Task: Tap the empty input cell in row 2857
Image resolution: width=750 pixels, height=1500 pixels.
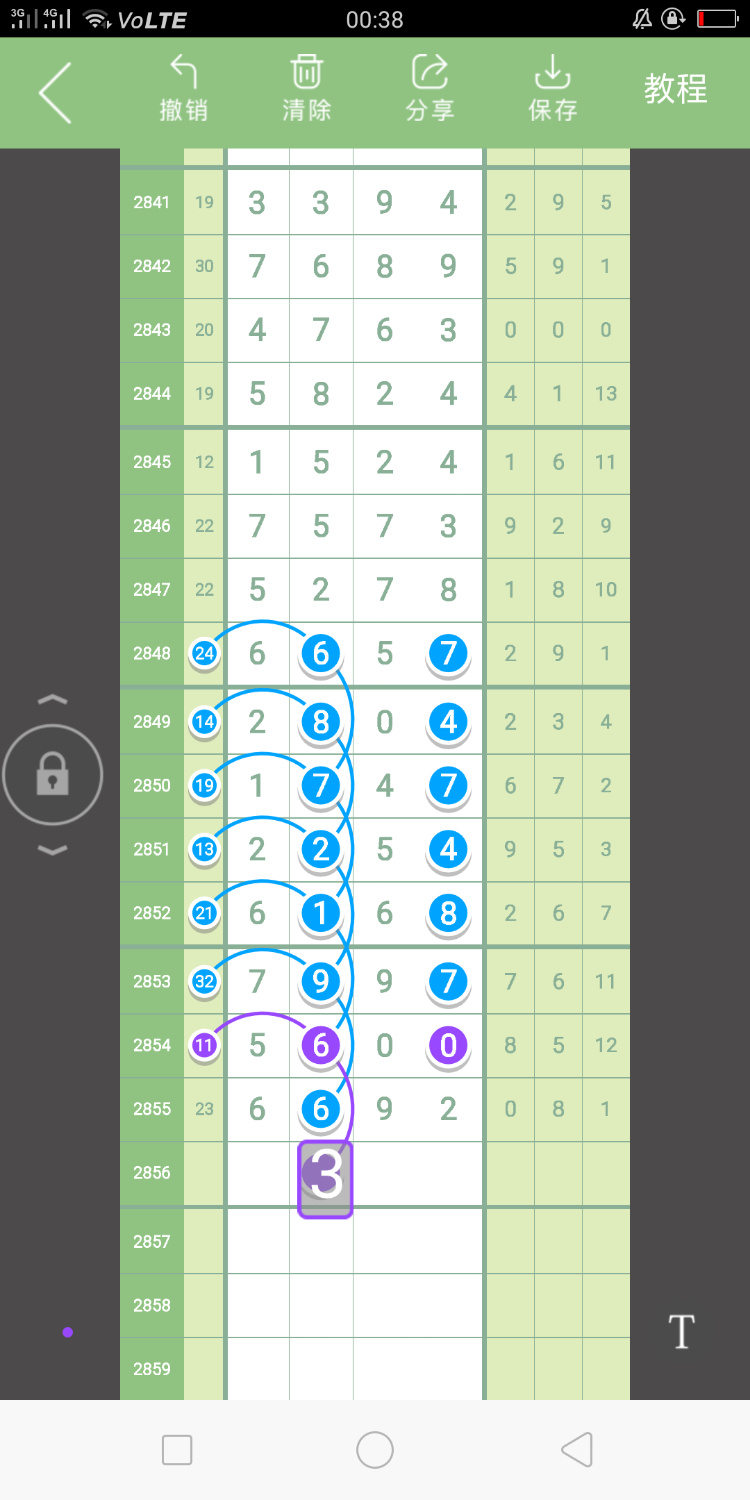Action: tap(354, 1240)
